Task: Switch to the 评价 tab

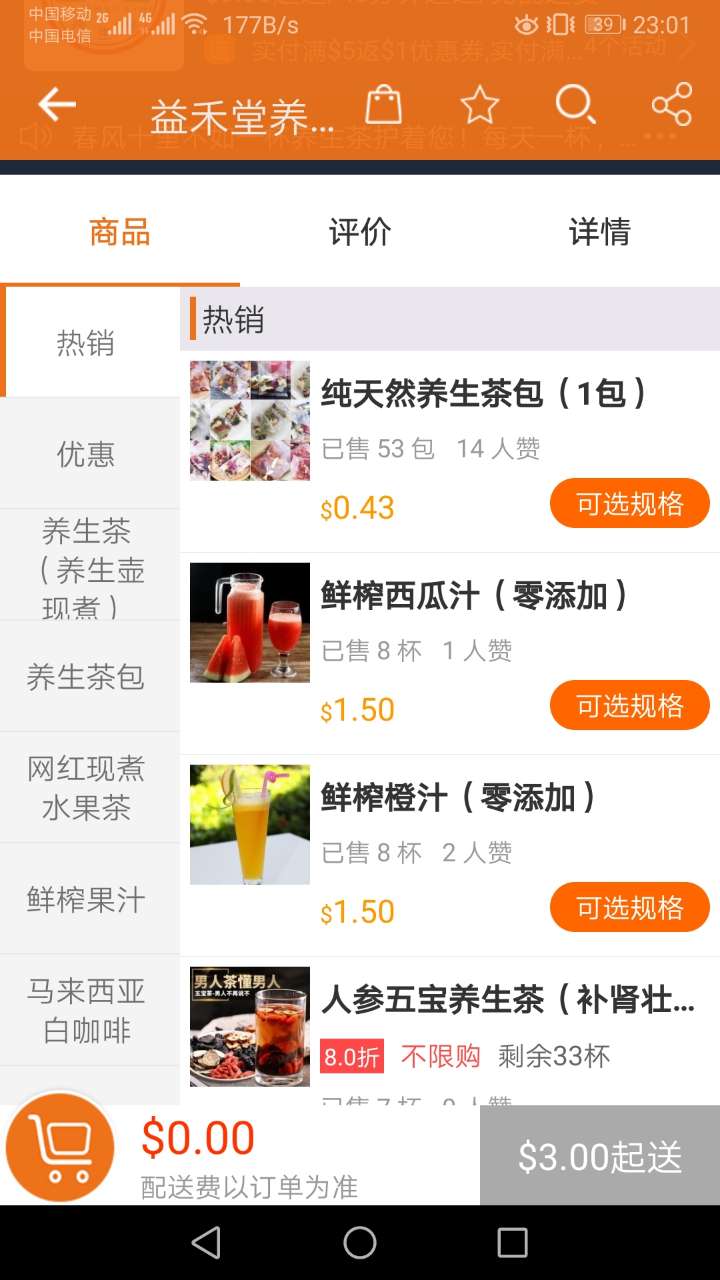Action: [x=360, y=232]
